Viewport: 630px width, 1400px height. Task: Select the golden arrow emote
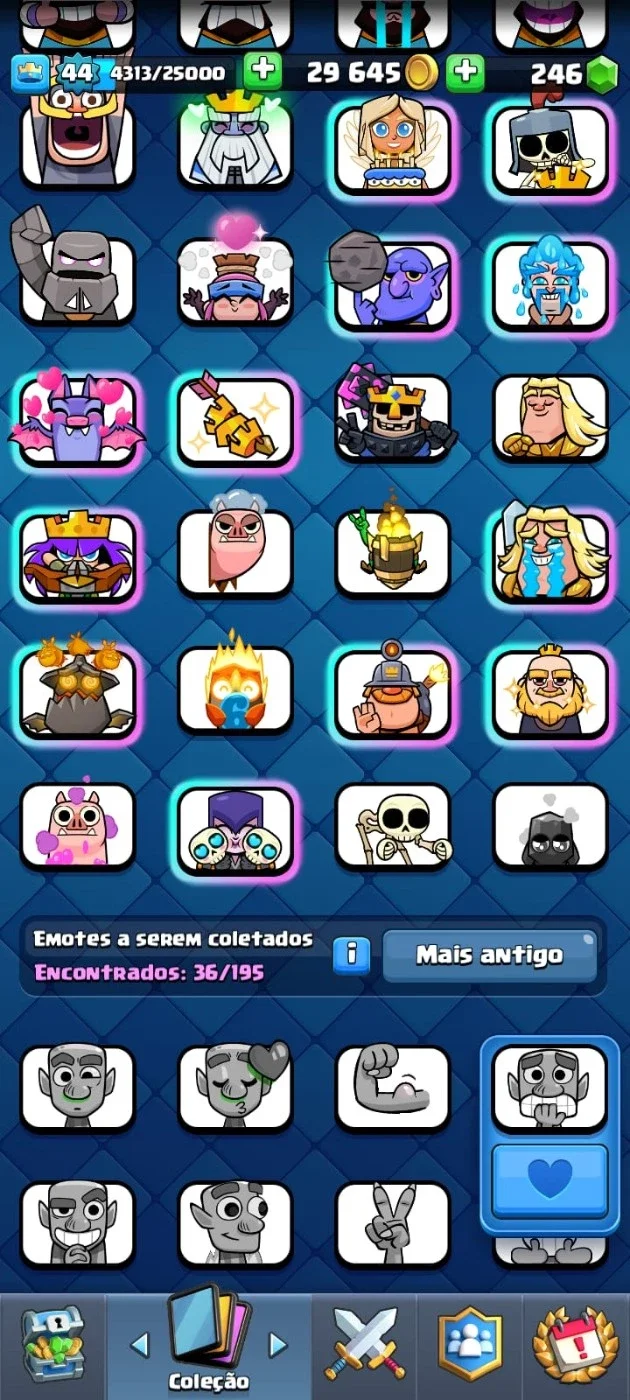pyautogui.click(x=236, y=421)
